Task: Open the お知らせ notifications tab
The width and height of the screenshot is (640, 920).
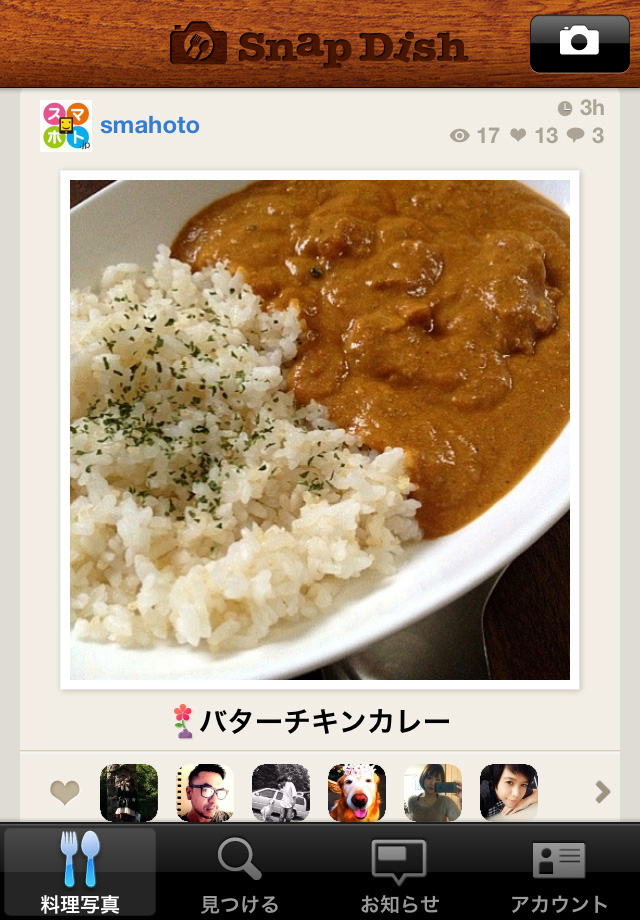Action: tap(399, 872)
